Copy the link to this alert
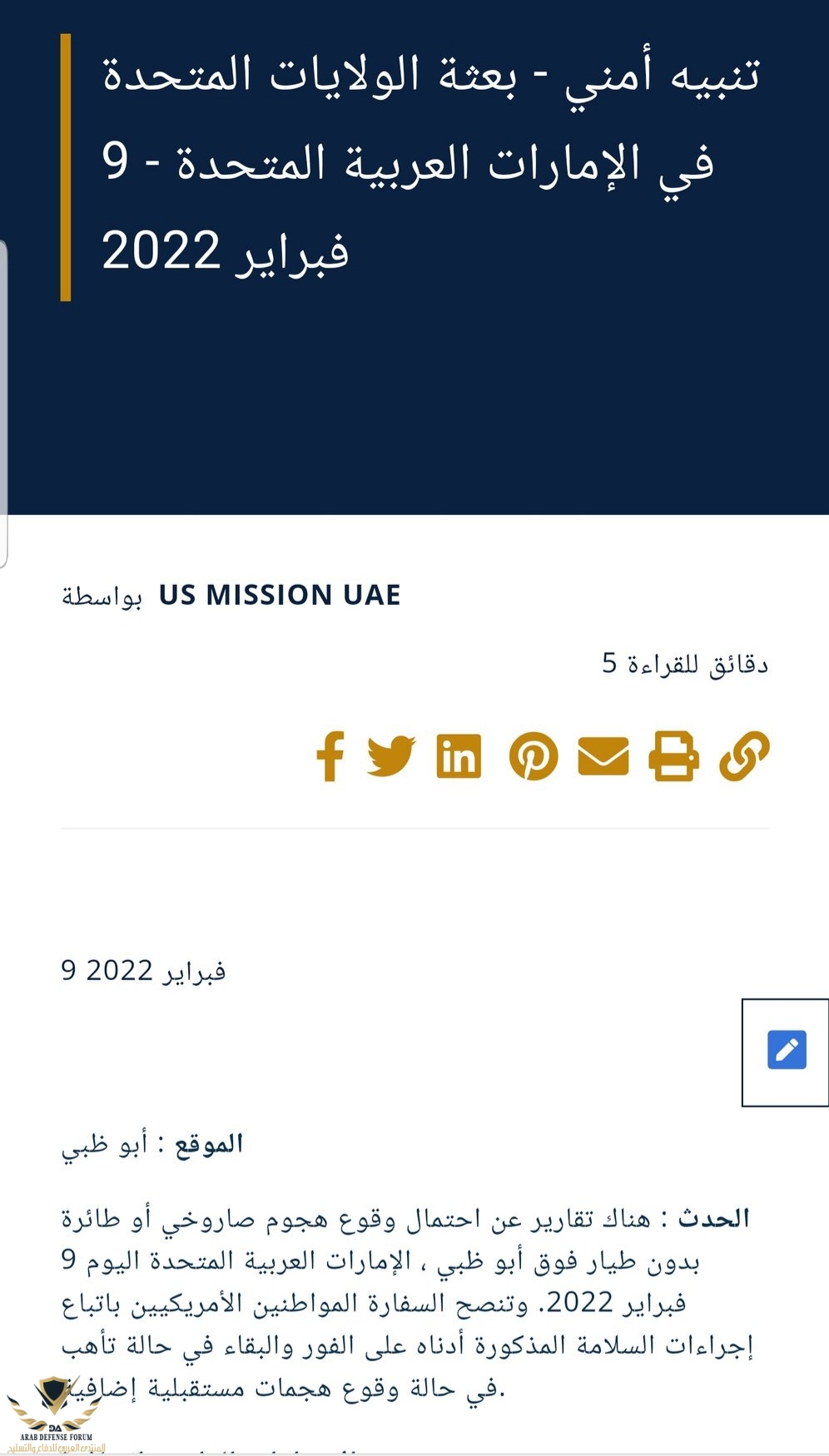Screen dimensions: 829x1456 tap(744, 755)
